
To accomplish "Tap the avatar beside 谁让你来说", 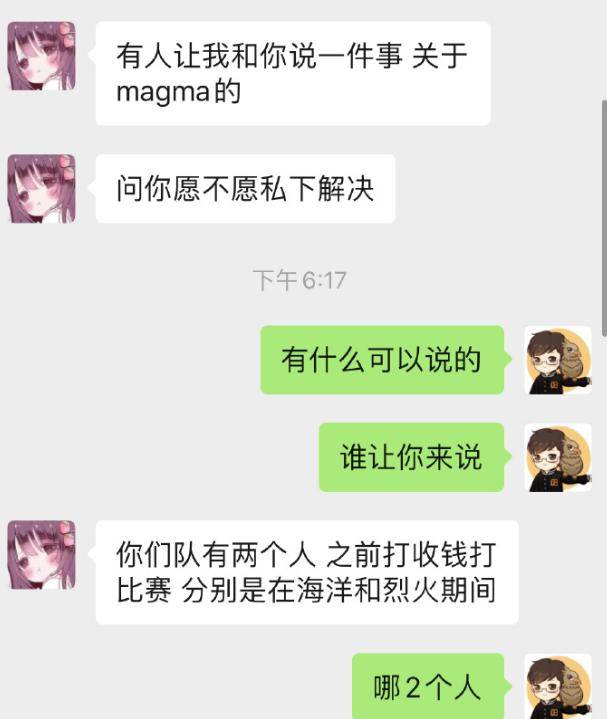I will pyautogui.click(x=558, y=457).
